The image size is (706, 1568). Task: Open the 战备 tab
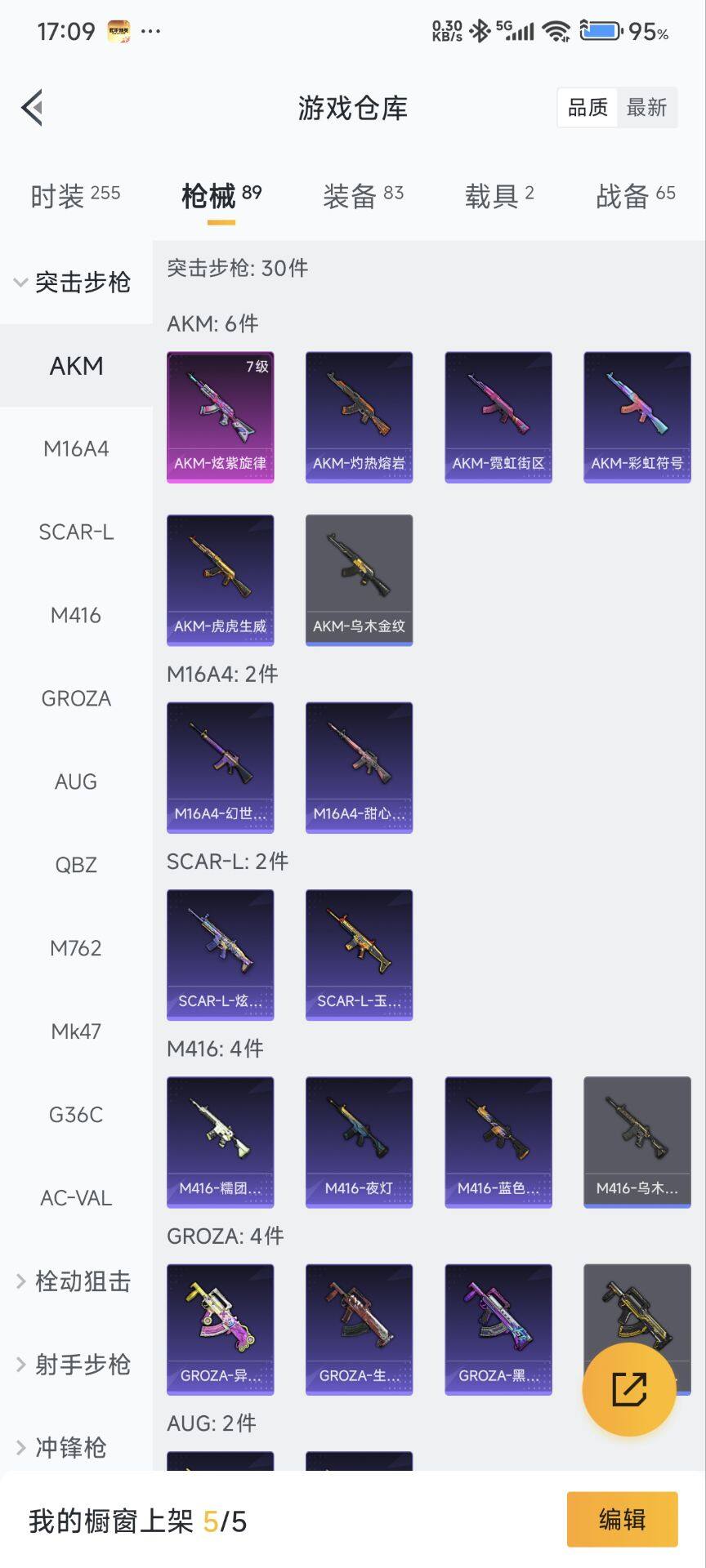(x=635, y=196)
